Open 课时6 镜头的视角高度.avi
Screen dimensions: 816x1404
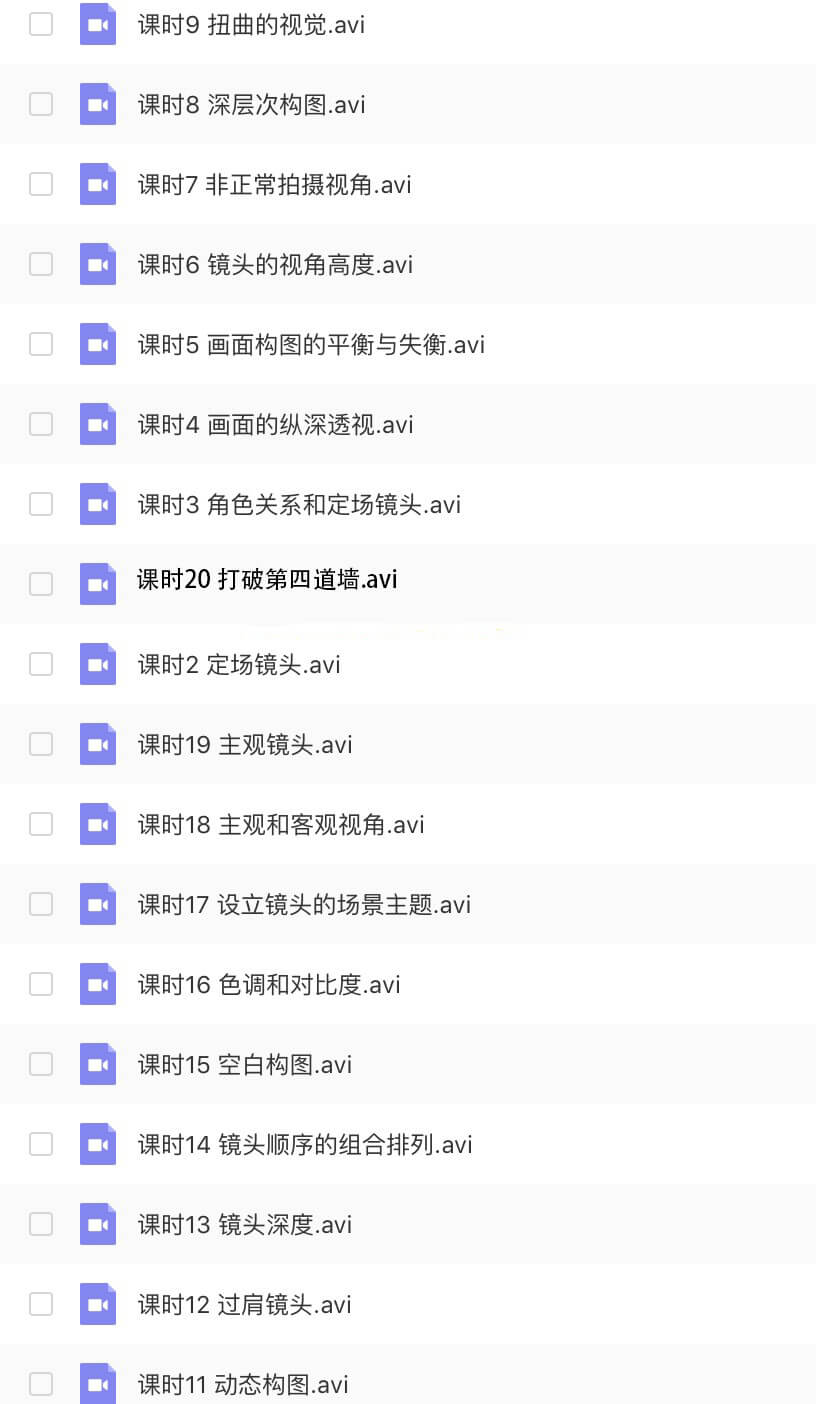[275, 264]
